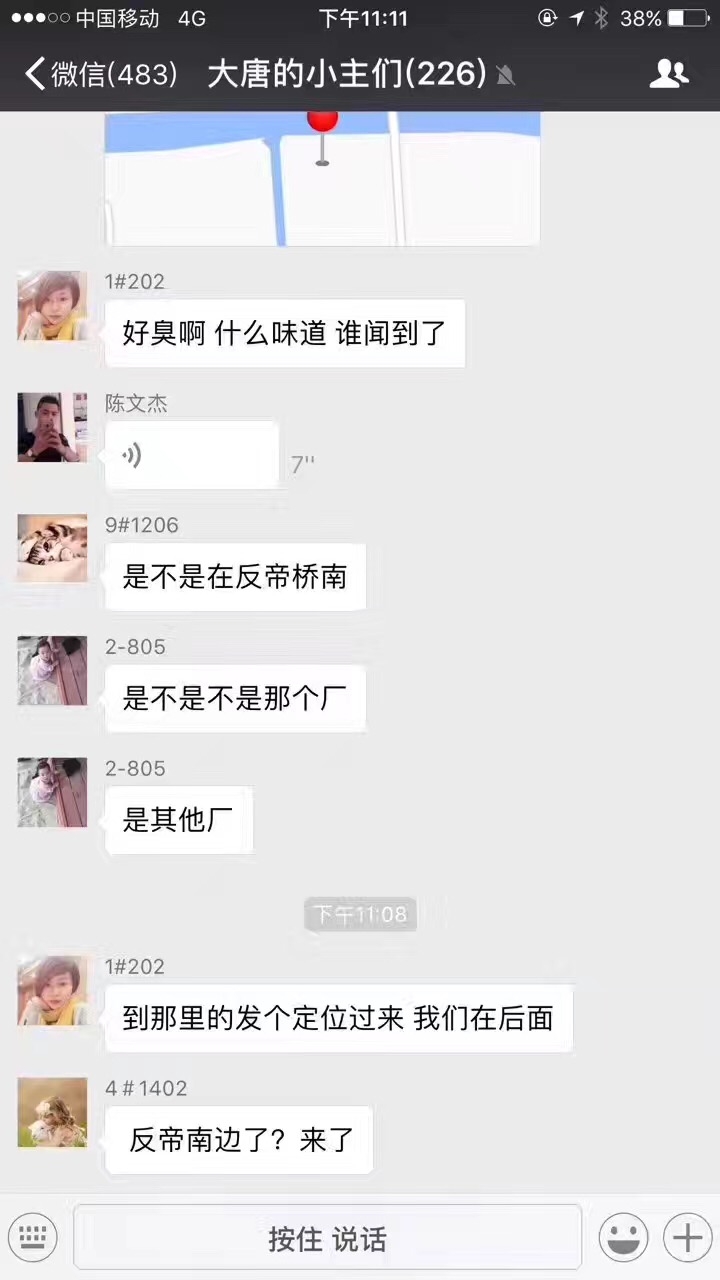Play 陈文杰's 7-second voice message
The image size is (720, 1280).
[x=191, y=456]
